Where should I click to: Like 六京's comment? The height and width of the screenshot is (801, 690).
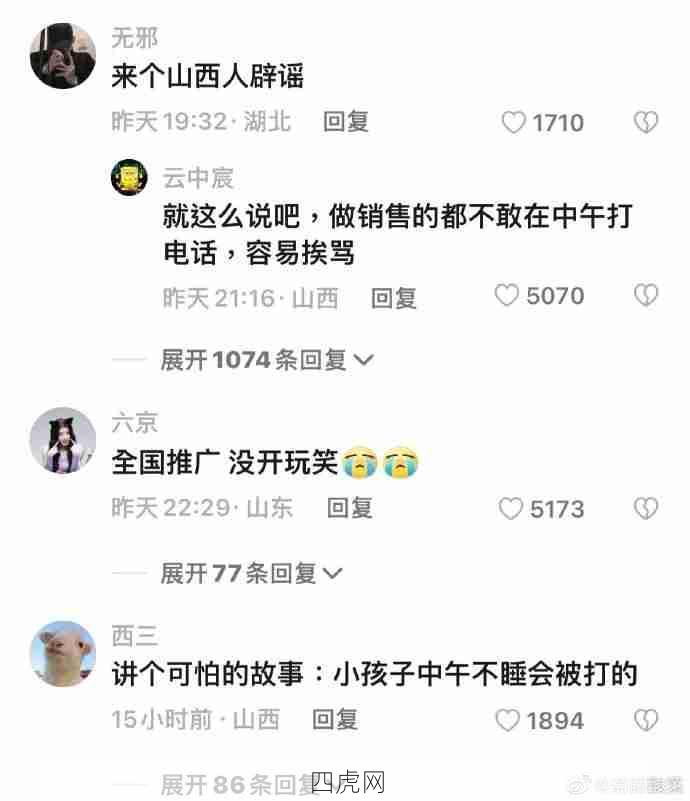(x=512, y=508)
